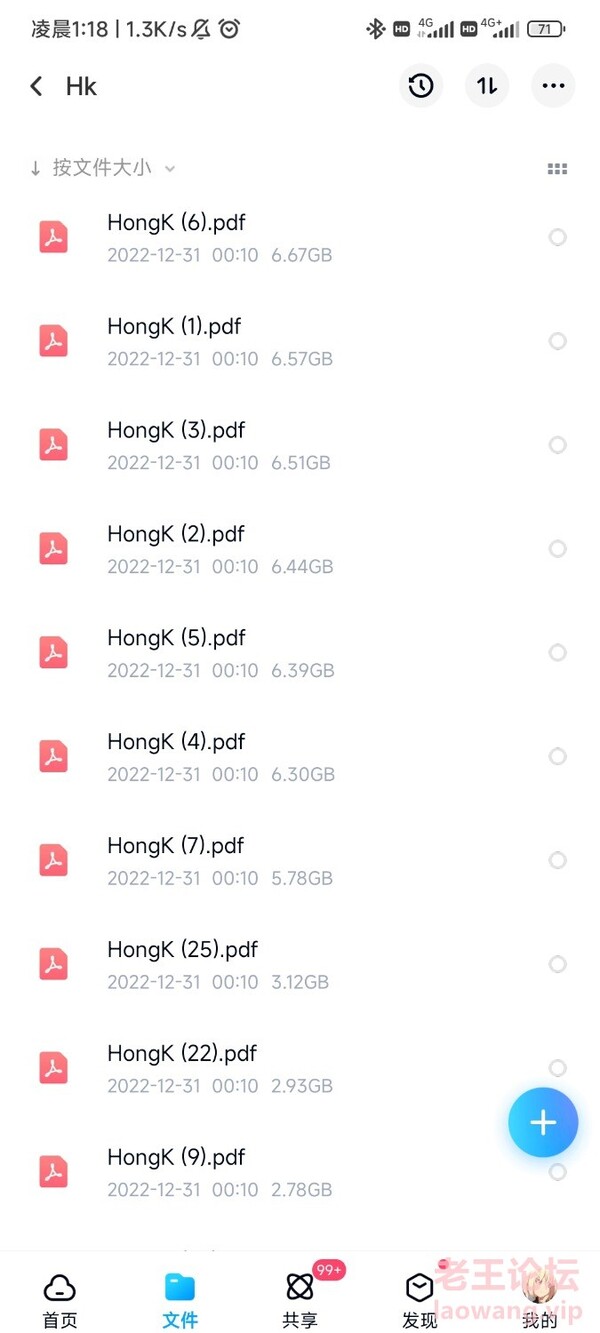Select the circle for HongK (25).pdf
The image size is (600, 1333).
[558, 964]
